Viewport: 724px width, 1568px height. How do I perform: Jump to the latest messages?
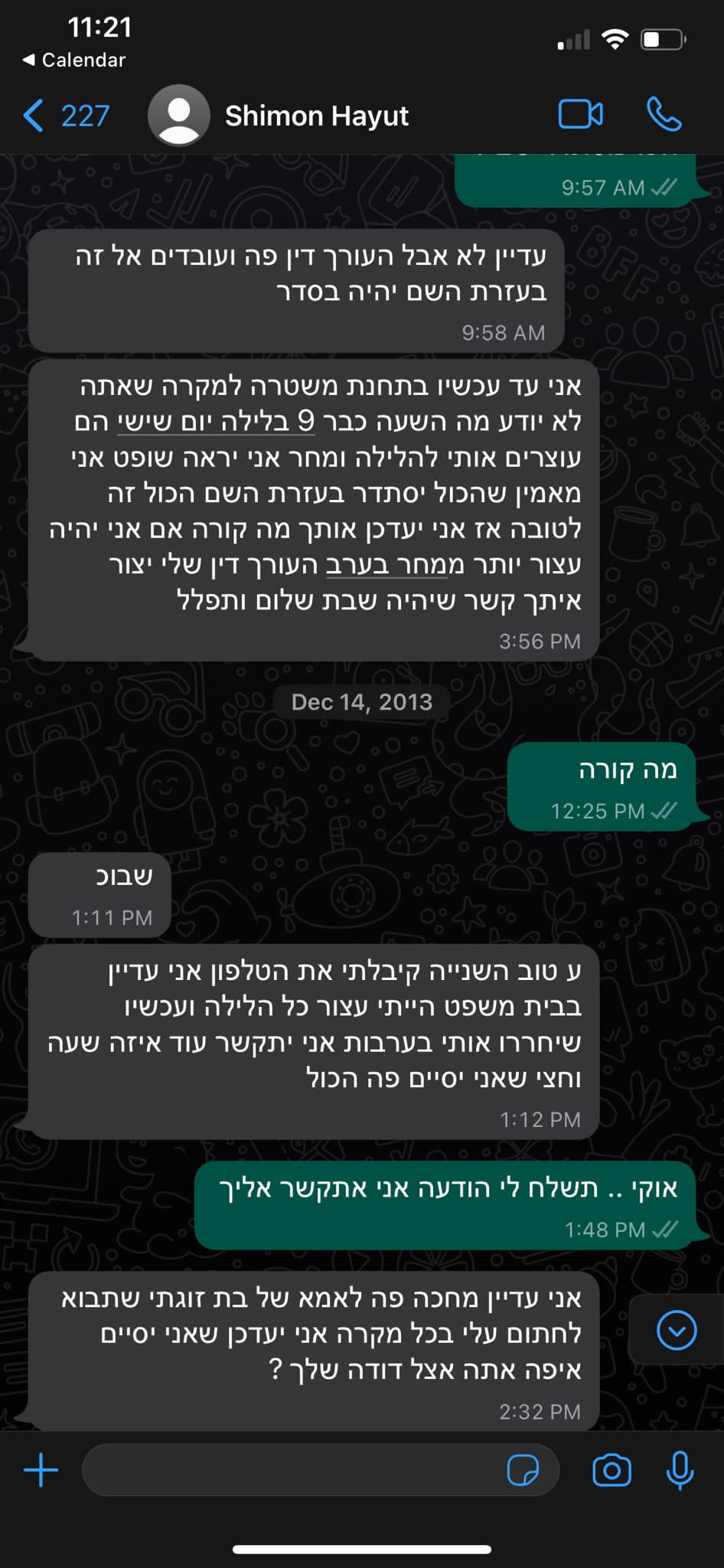[x=677, y=1330]
